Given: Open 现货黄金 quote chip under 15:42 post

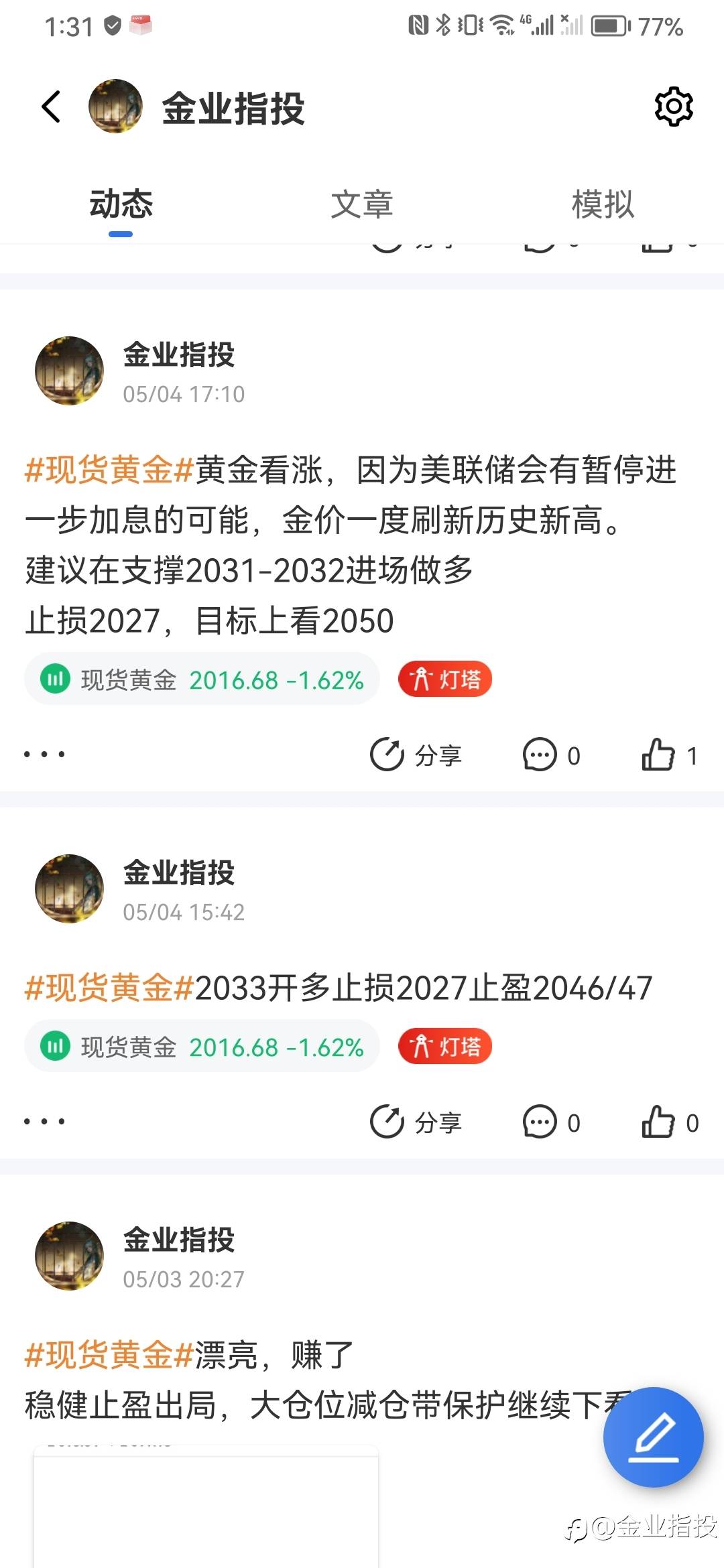Looking at the screenshot, I should pos(202,1046).
